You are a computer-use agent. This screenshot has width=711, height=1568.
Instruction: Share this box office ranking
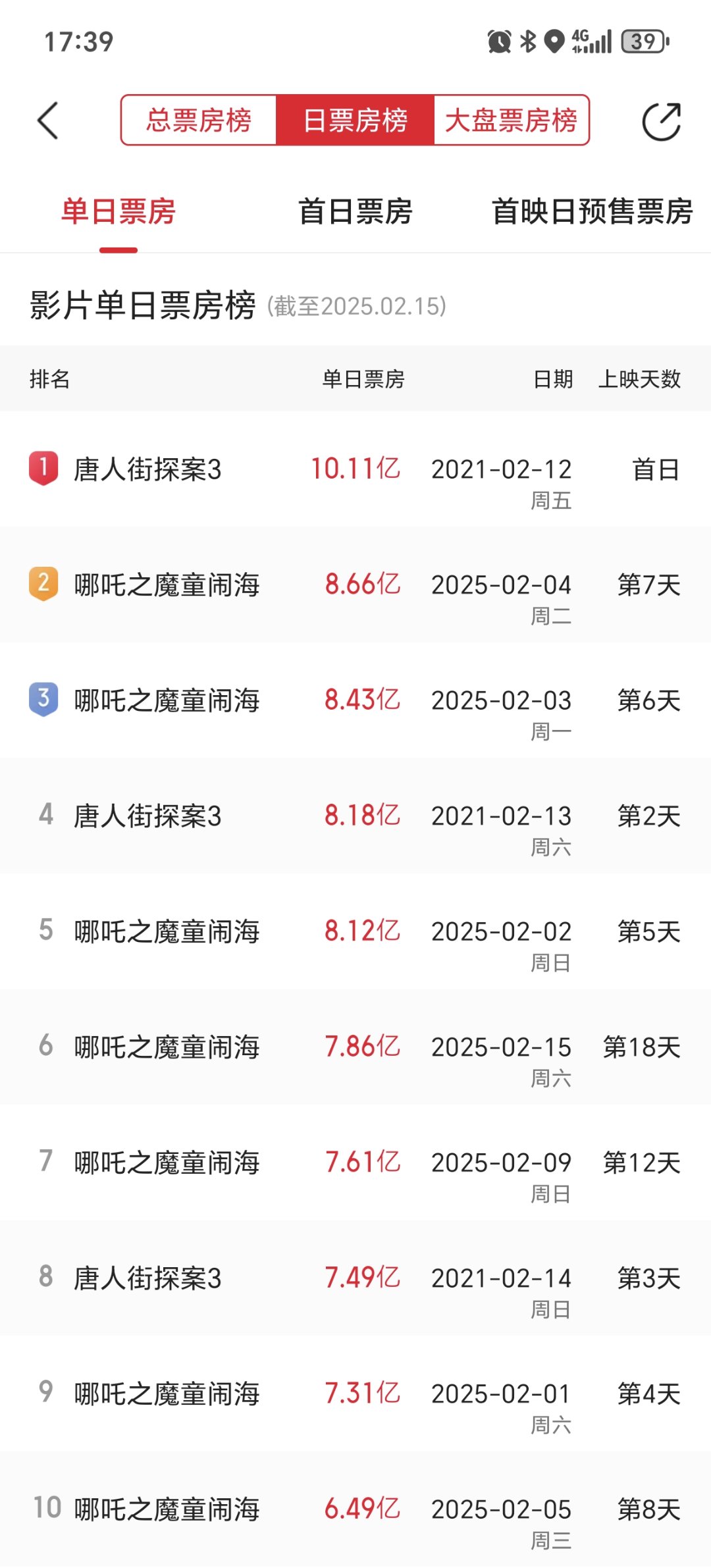(x=661, y=121)
